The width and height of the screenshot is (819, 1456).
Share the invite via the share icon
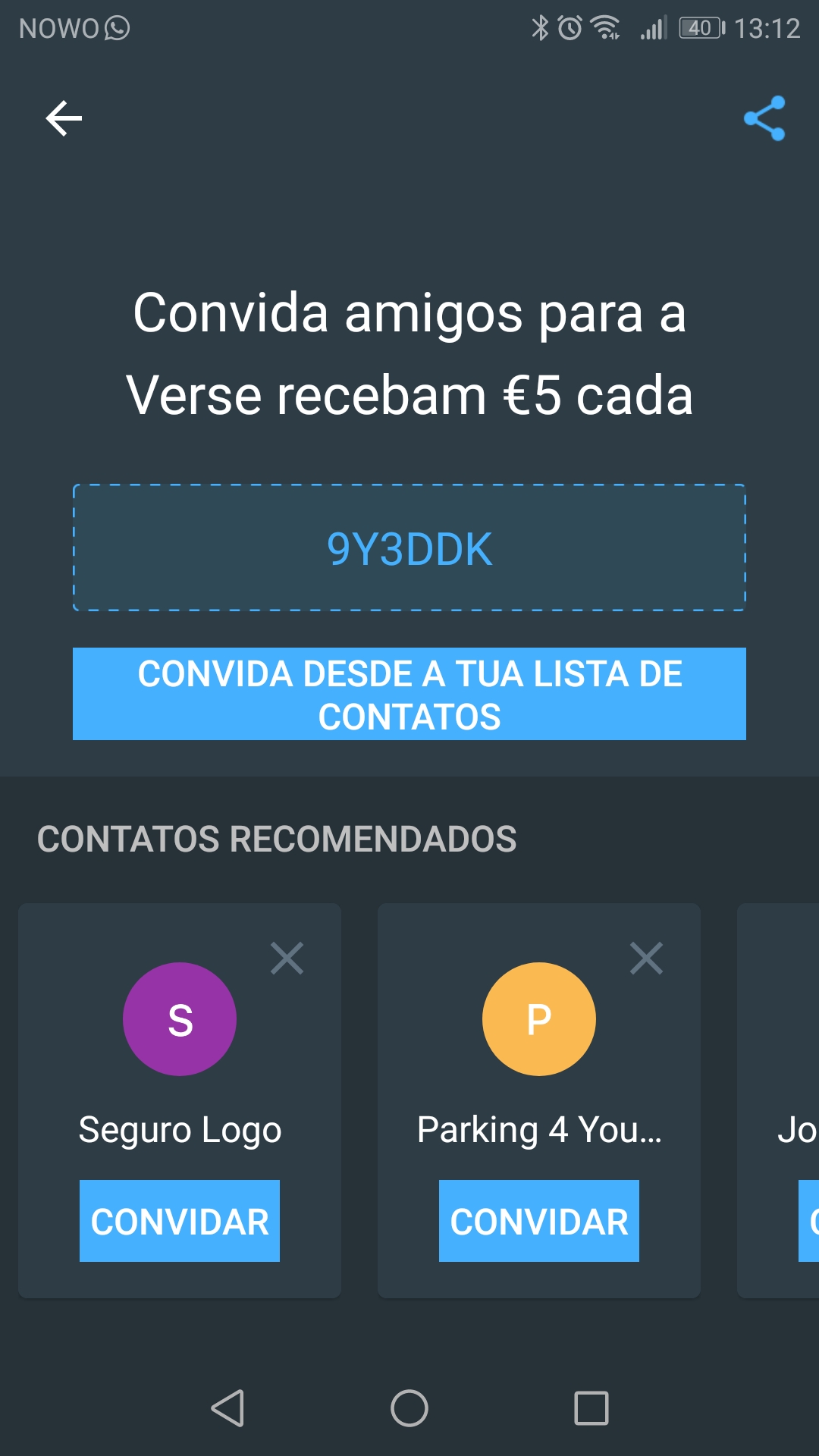point(764,118)
